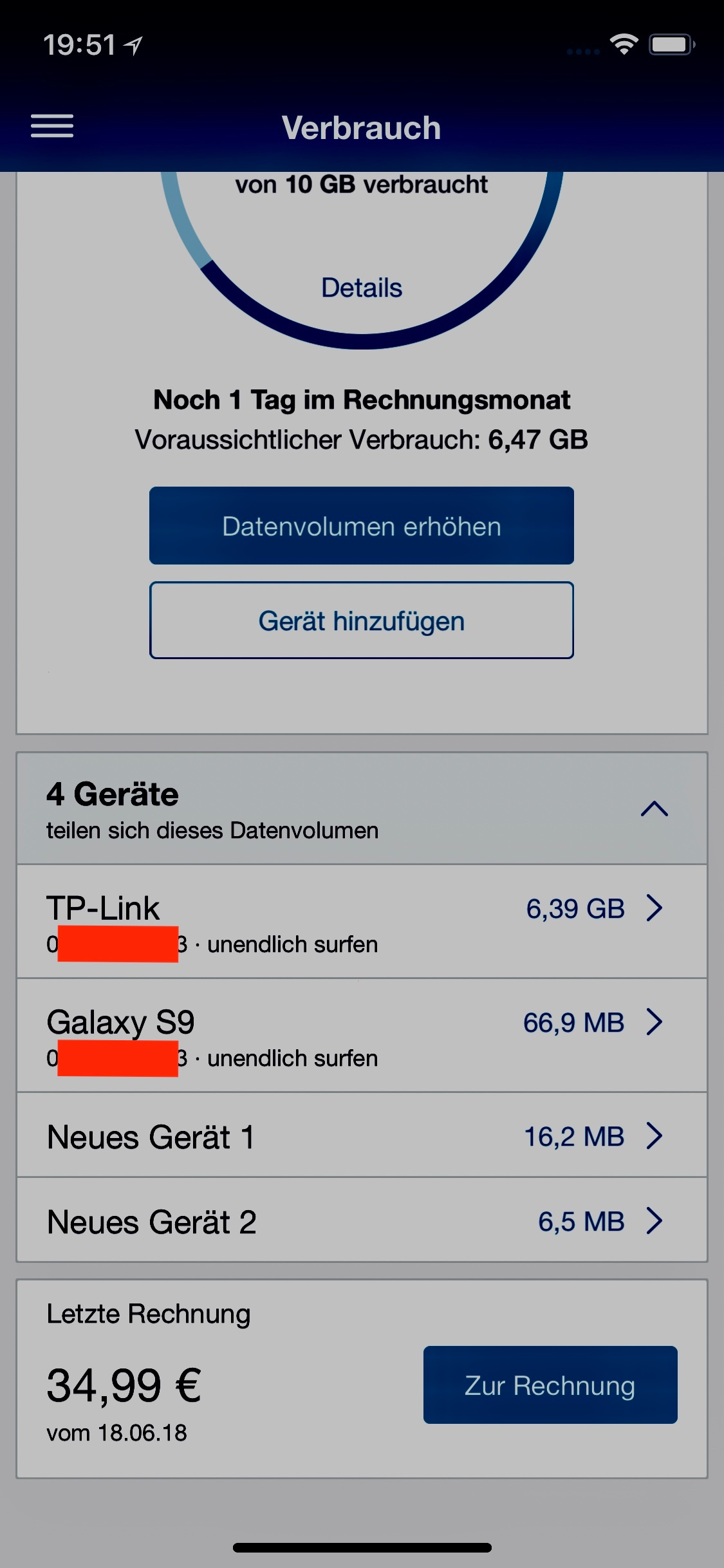The width and height of the screenshot is (724, 1568).
Task: Open Galaxy S9 device usage
Action: (x=362, y=1036)
